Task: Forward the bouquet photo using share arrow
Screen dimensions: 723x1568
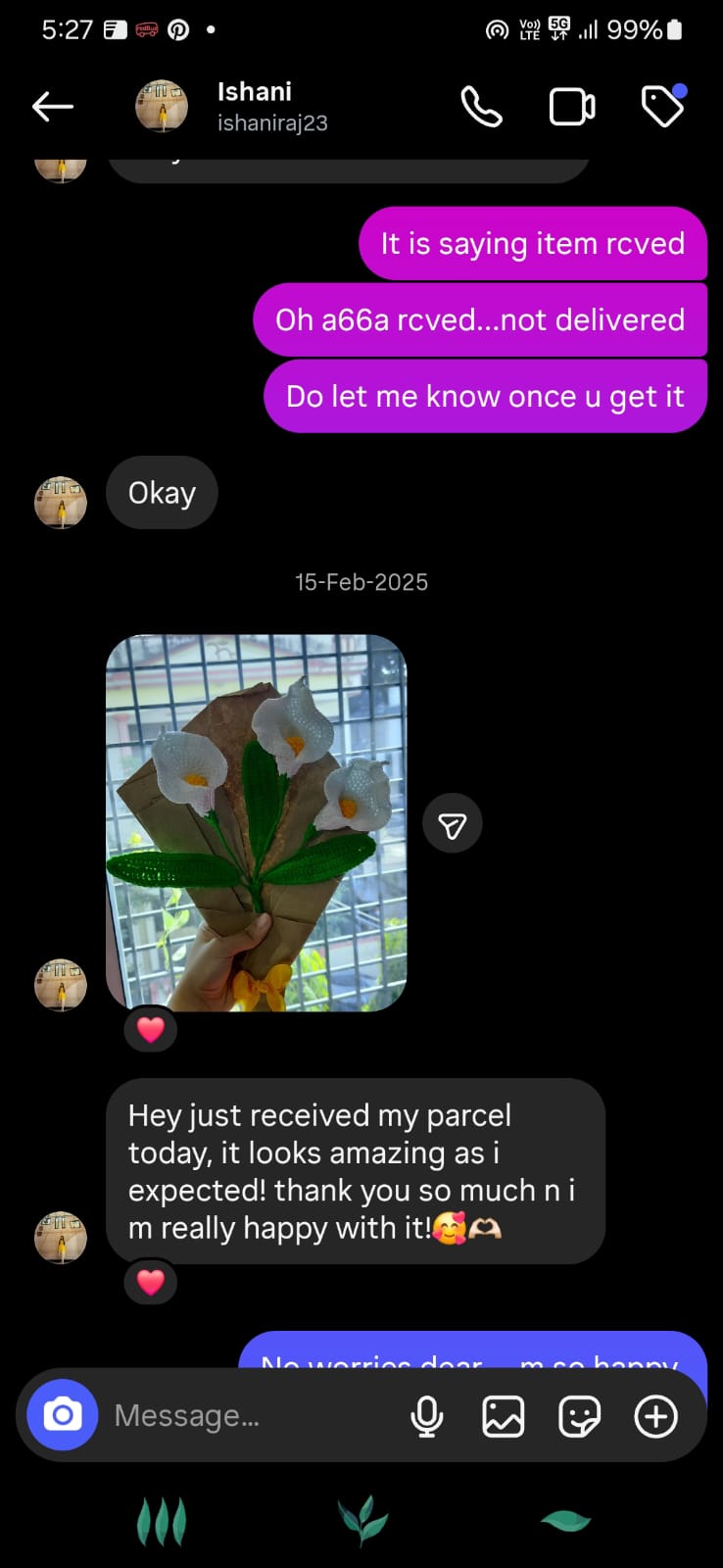Action: click(x=453, y=823)
